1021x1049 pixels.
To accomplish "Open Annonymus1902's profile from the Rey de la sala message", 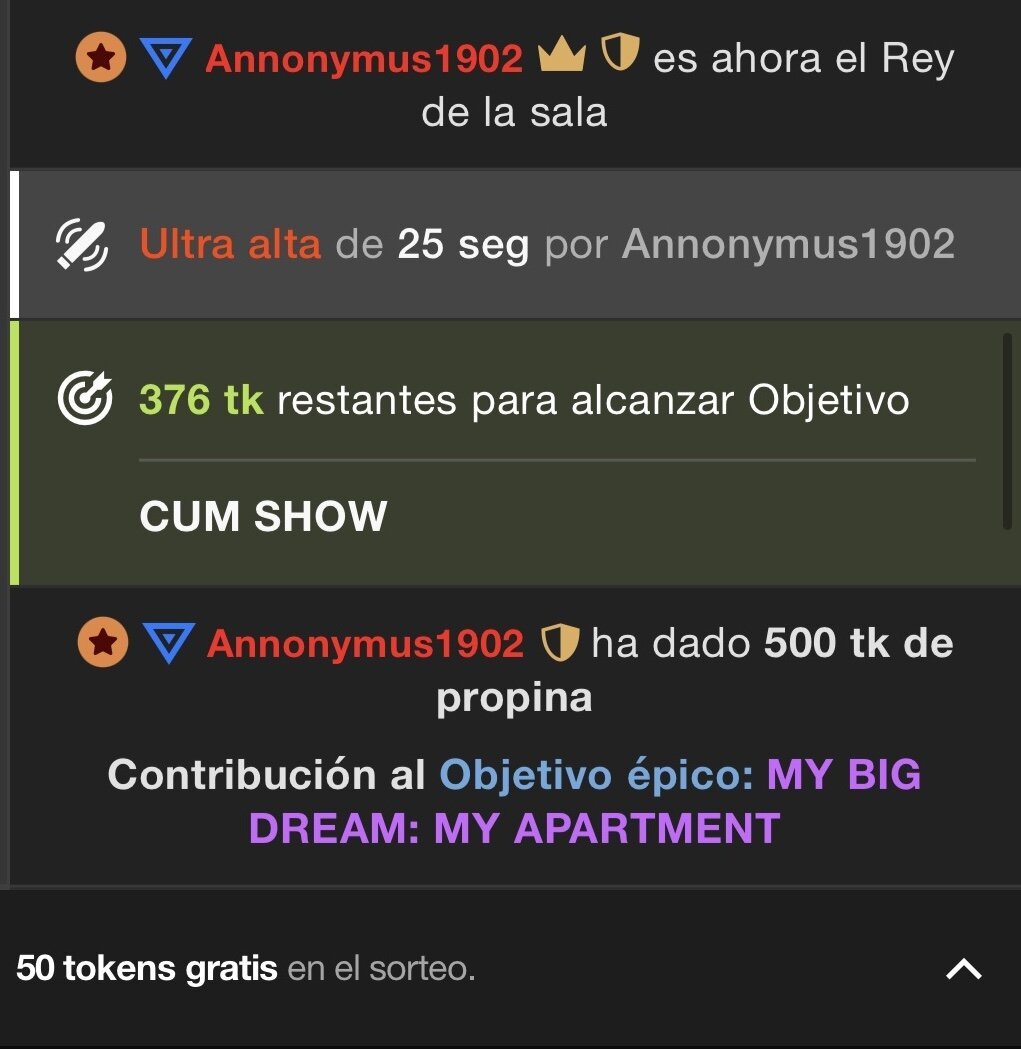I will click(x=364, y=59).
